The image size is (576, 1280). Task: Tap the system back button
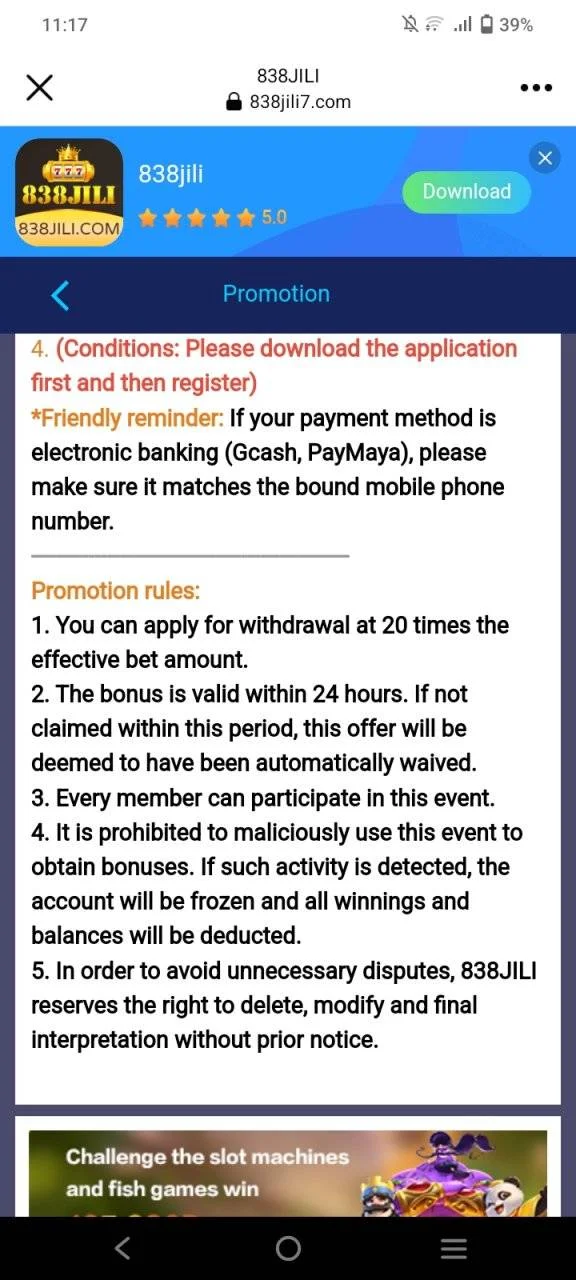click(122, 1248)
